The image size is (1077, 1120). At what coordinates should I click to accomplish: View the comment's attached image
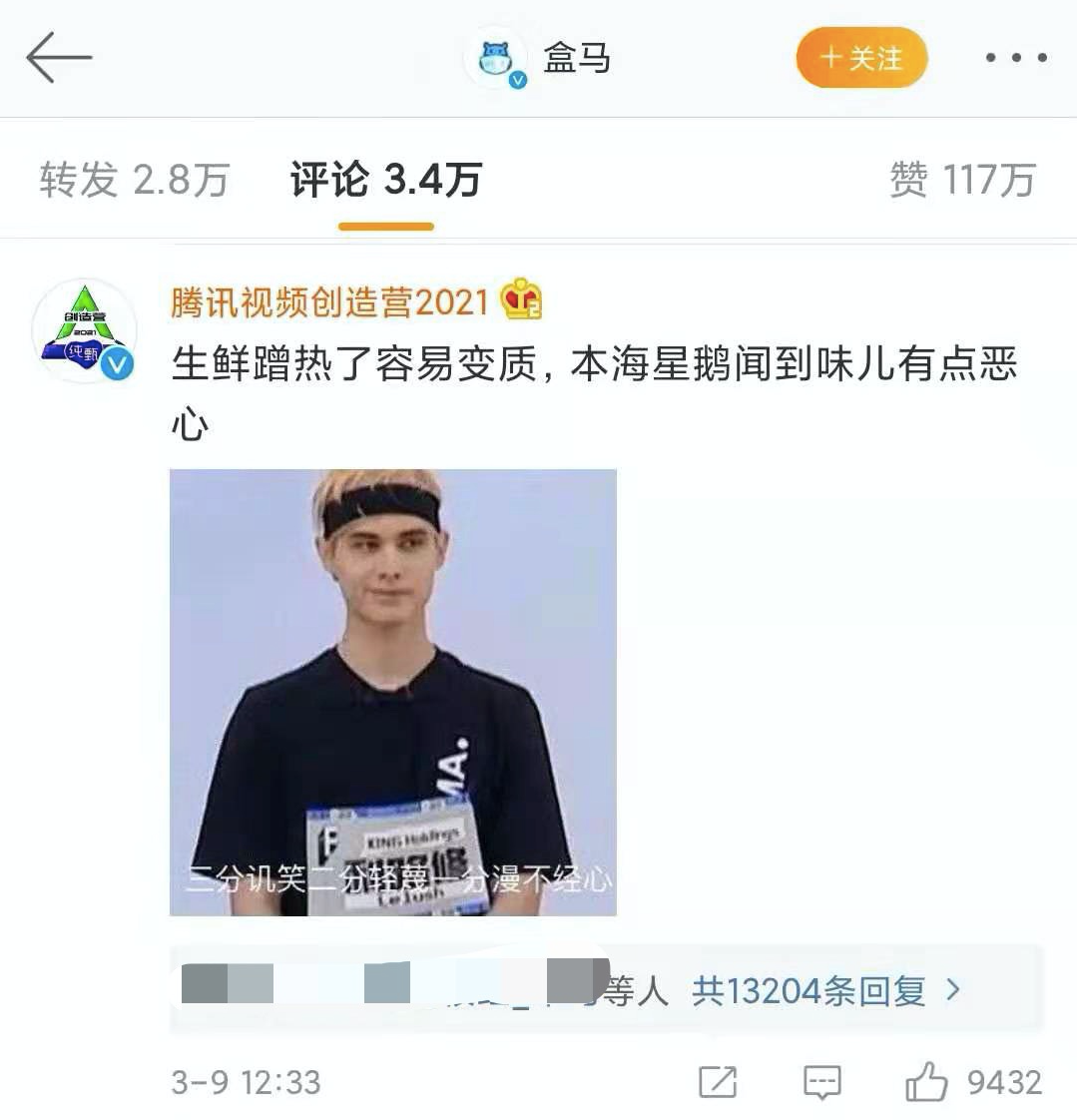pyautogui.click(x=392, y=692)
